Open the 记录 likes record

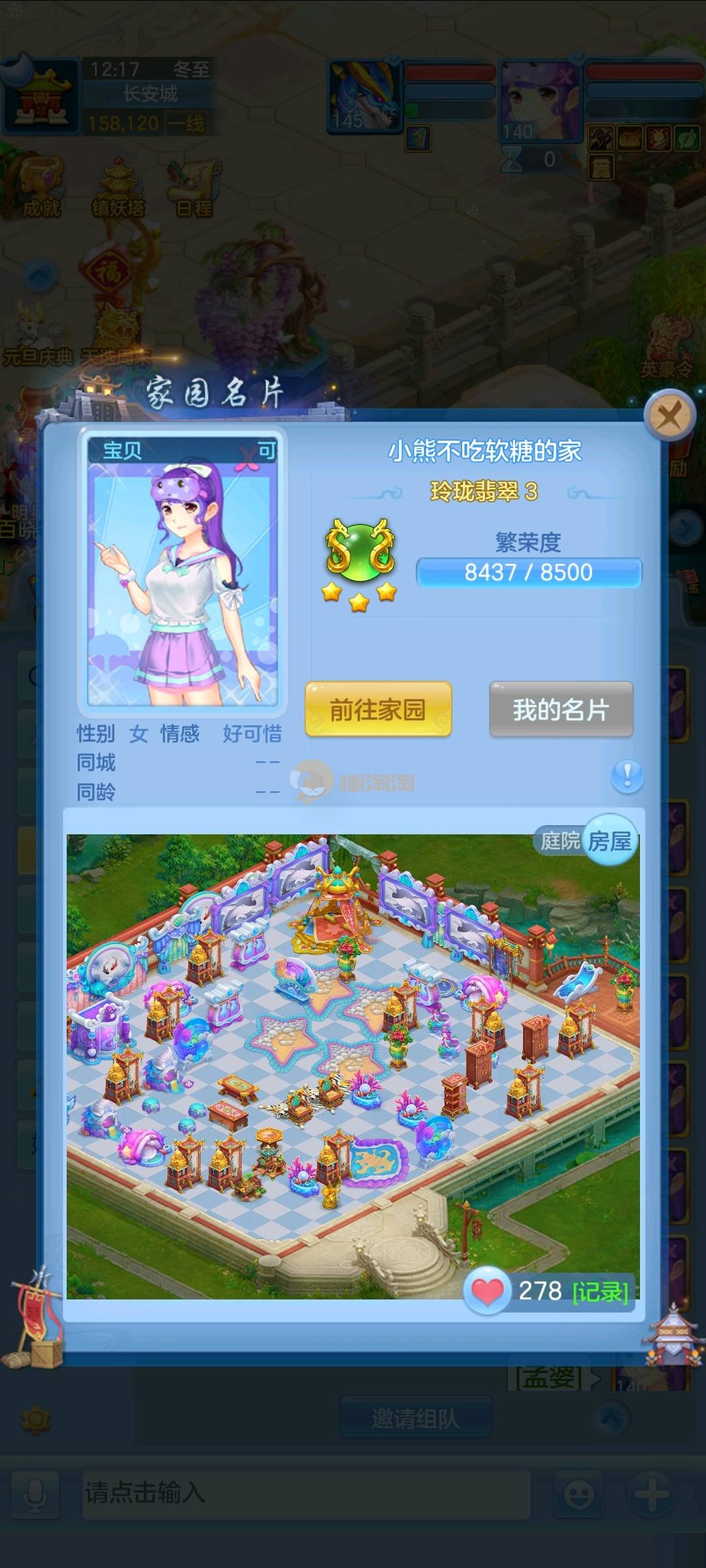coord(599,1292)
